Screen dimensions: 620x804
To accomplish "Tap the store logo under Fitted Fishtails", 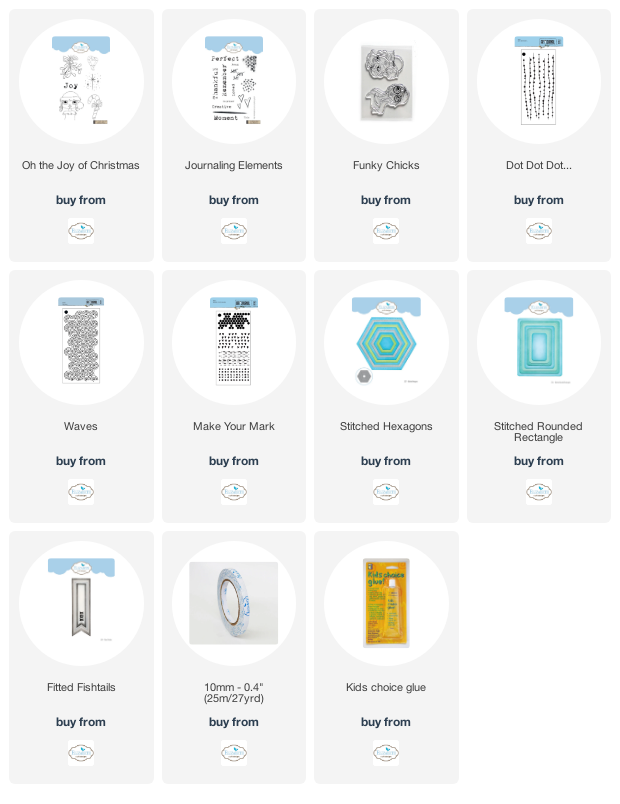I will coord(81,753).
